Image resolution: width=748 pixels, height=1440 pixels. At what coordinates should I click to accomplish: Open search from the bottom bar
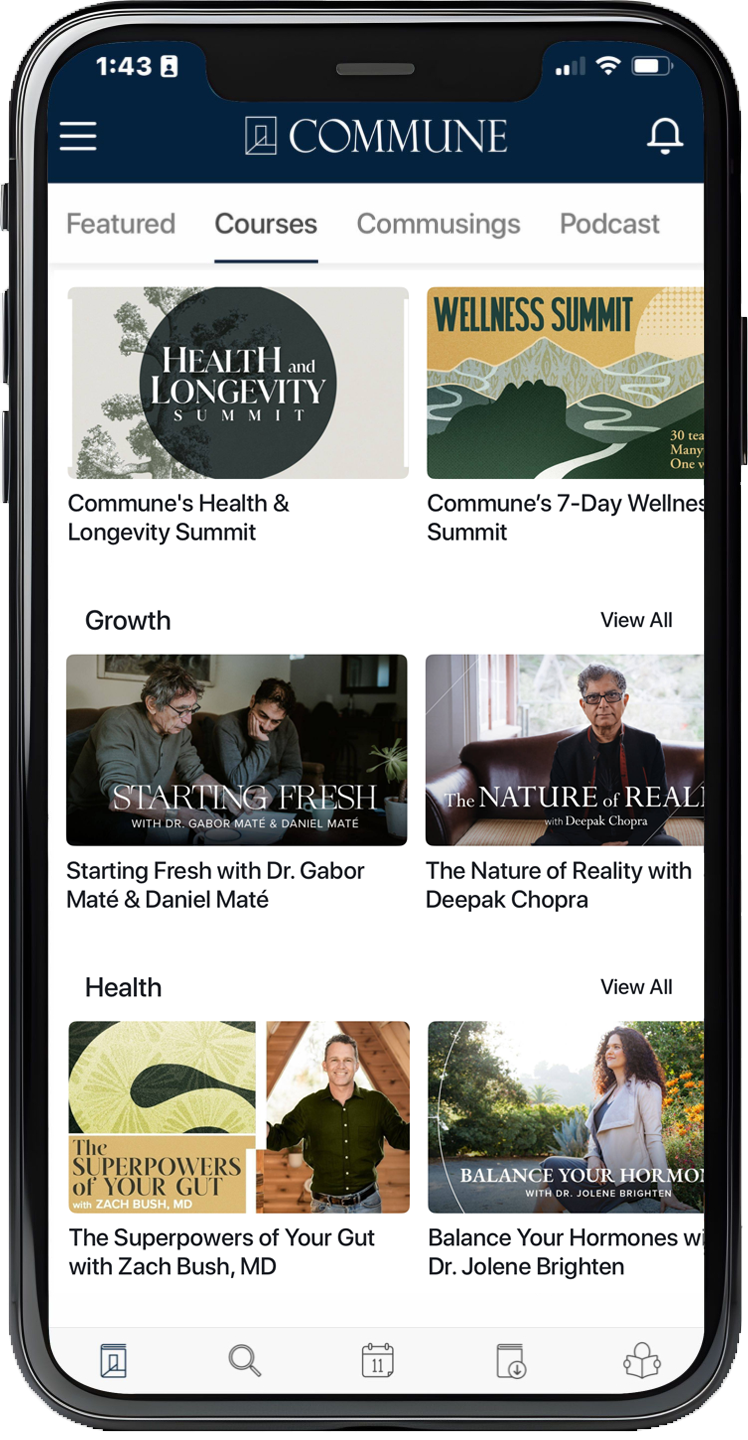coord(244,1361)
